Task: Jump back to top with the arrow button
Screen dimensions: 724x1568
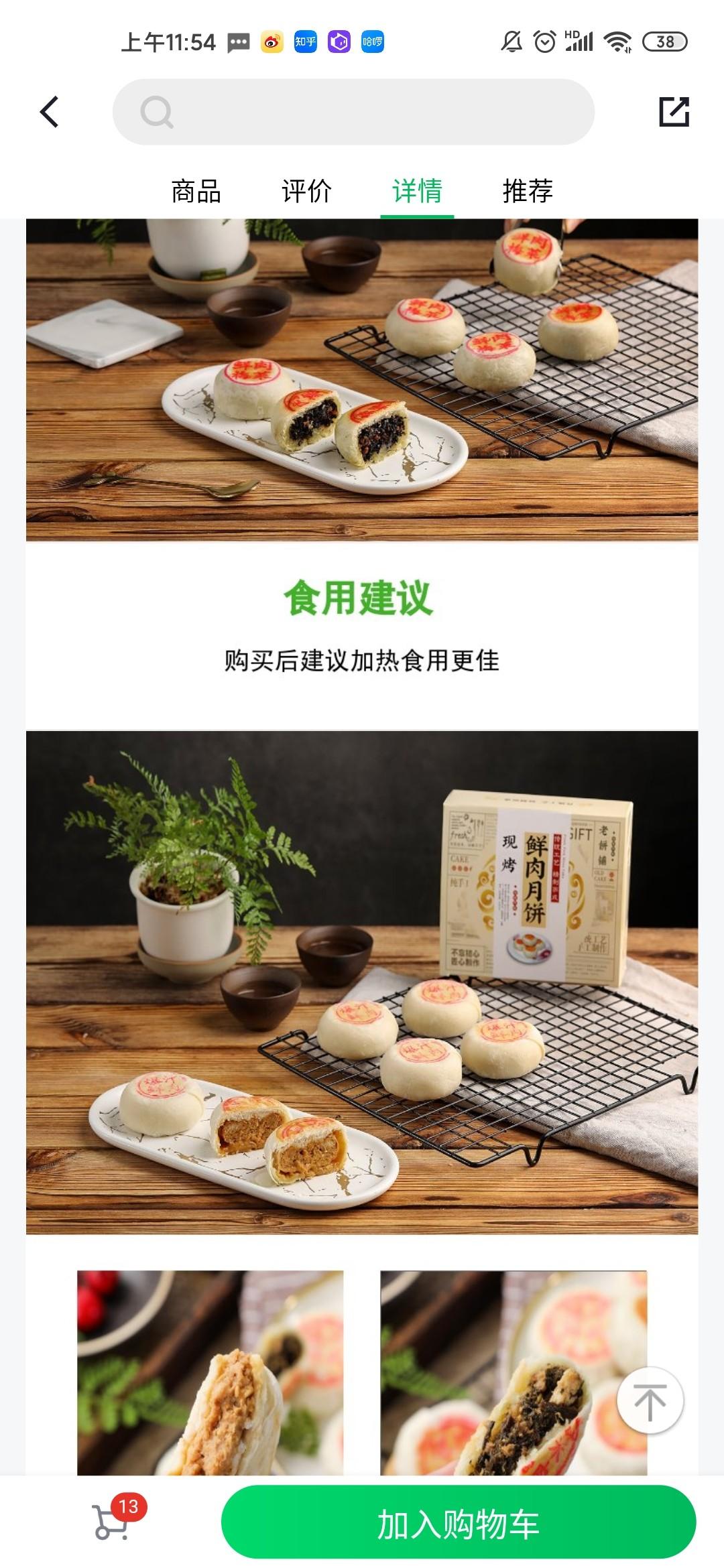Action: [x=650, y=1400]
